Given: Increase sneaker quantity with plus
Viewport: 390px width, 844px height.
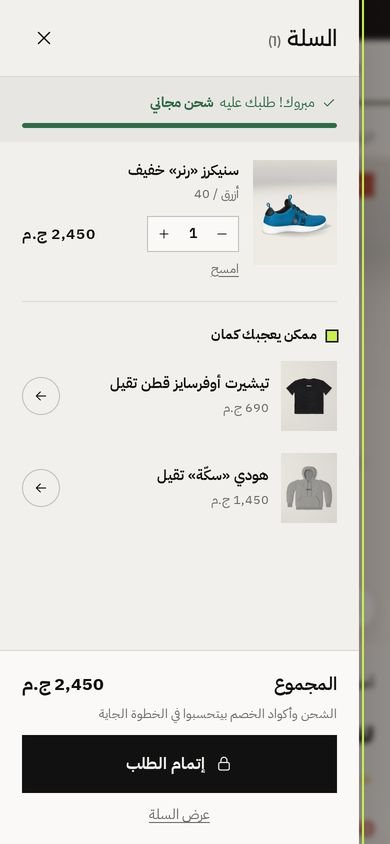Looking at the screenshot, I should click(x=164, y=234).
